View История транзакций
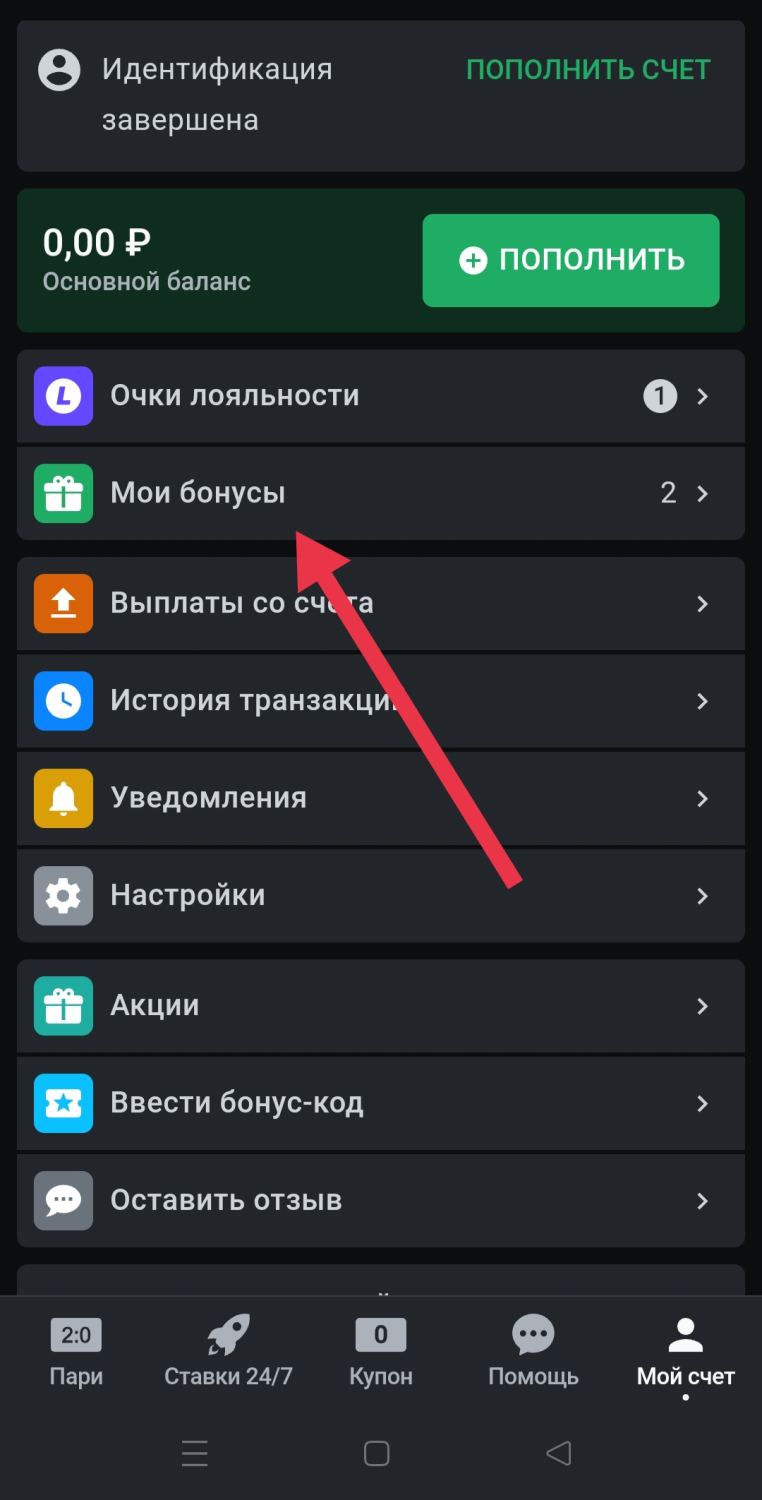The height and width of the screenshot is (1500, 762). click(x=380, y=701)
